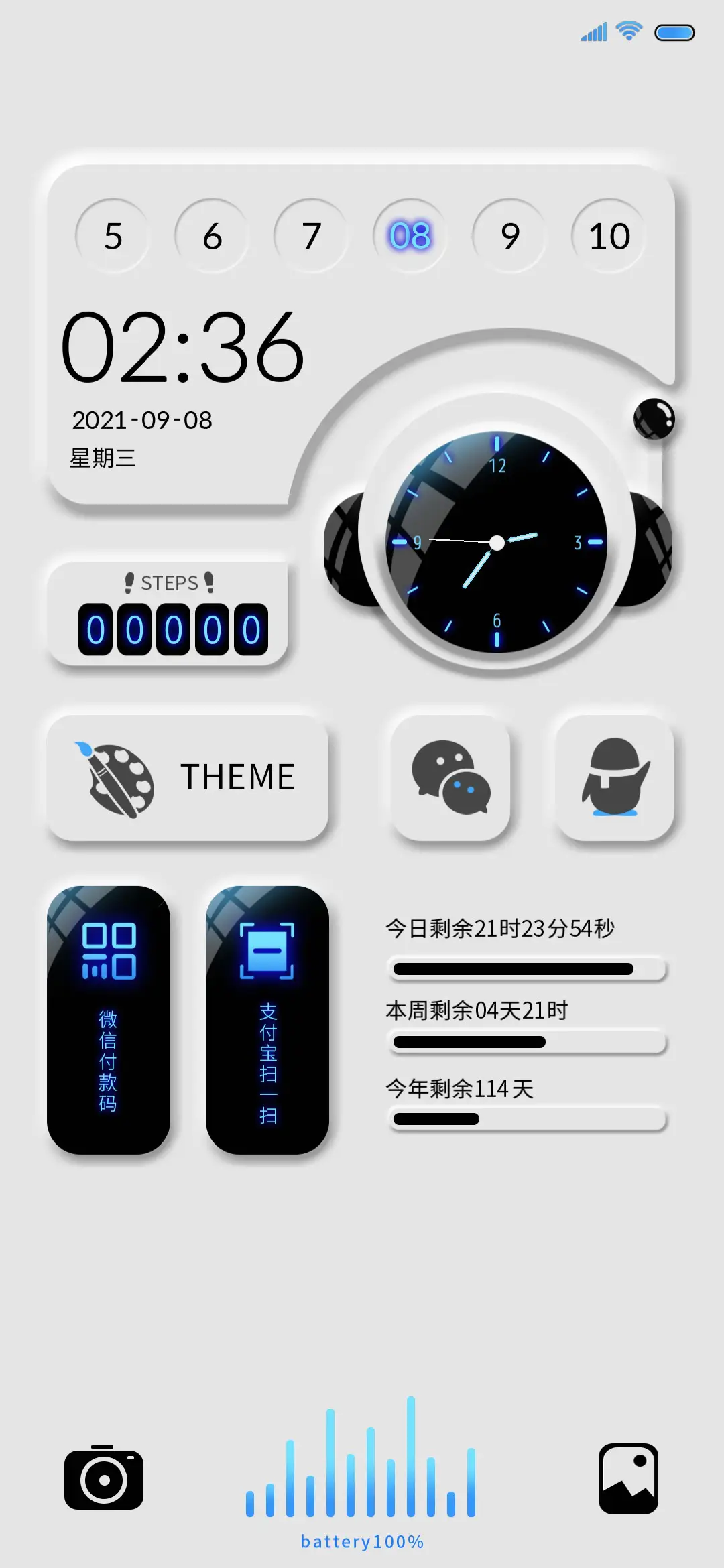Open WeChat from its speech bubble icon
Viewport: 724px width, 1568px height.
(450, 779)
